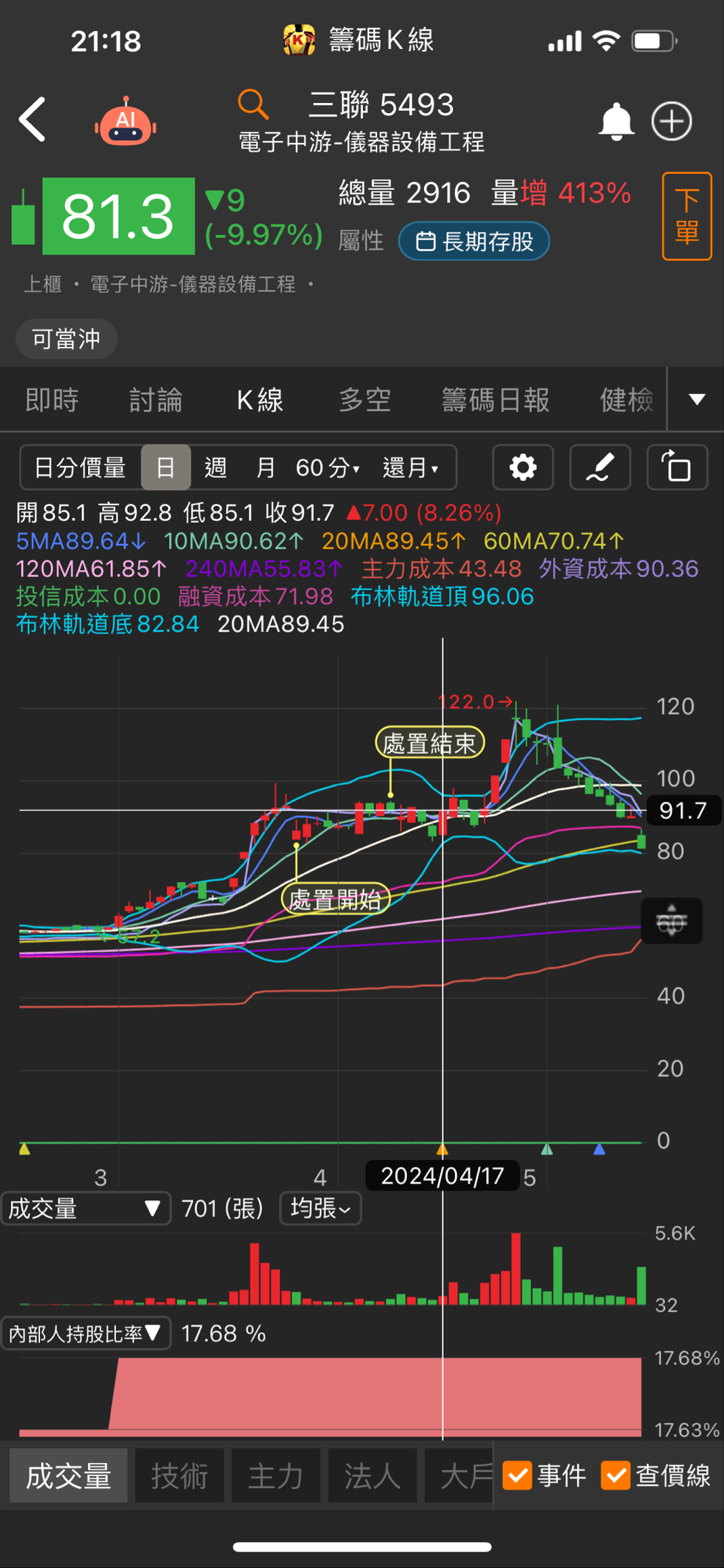The width and height of the screenshot is (724, 1568).
Task: Disable the 查價線 checkbox
Action: tap(616, 1474)
